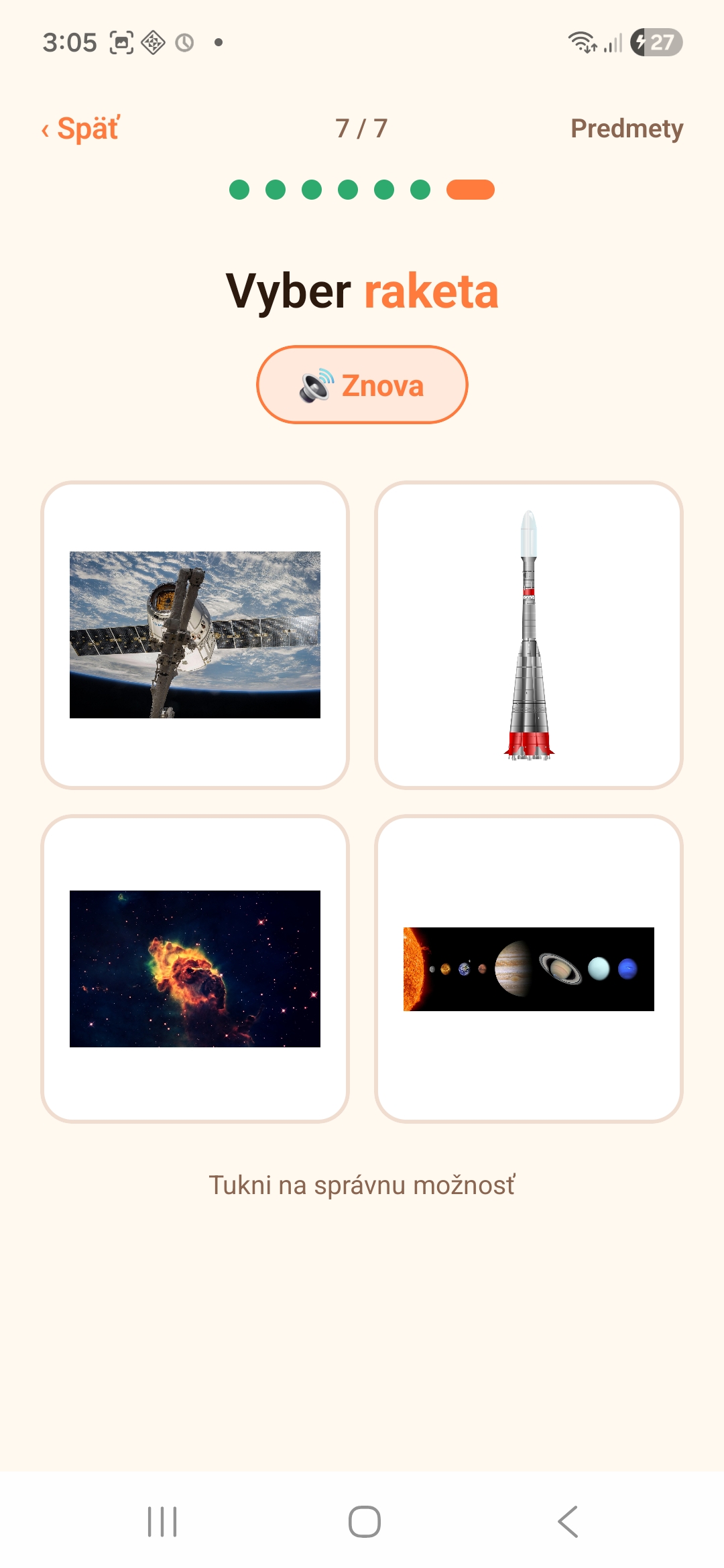Viewport: 724px width, 1568px height.
Task: Choose the rocket picture card
Action: 529,635
